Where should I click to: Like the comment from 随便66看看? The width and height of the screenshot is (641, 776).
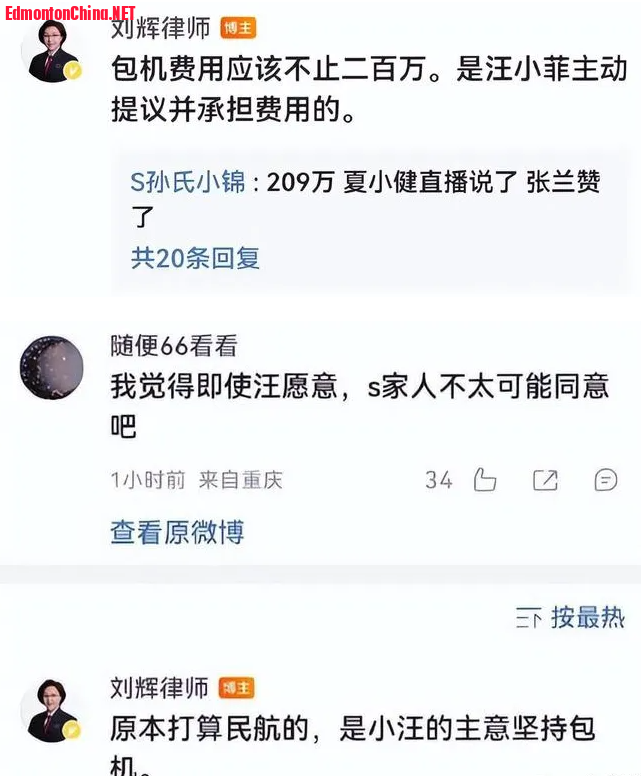pos(485,480)
